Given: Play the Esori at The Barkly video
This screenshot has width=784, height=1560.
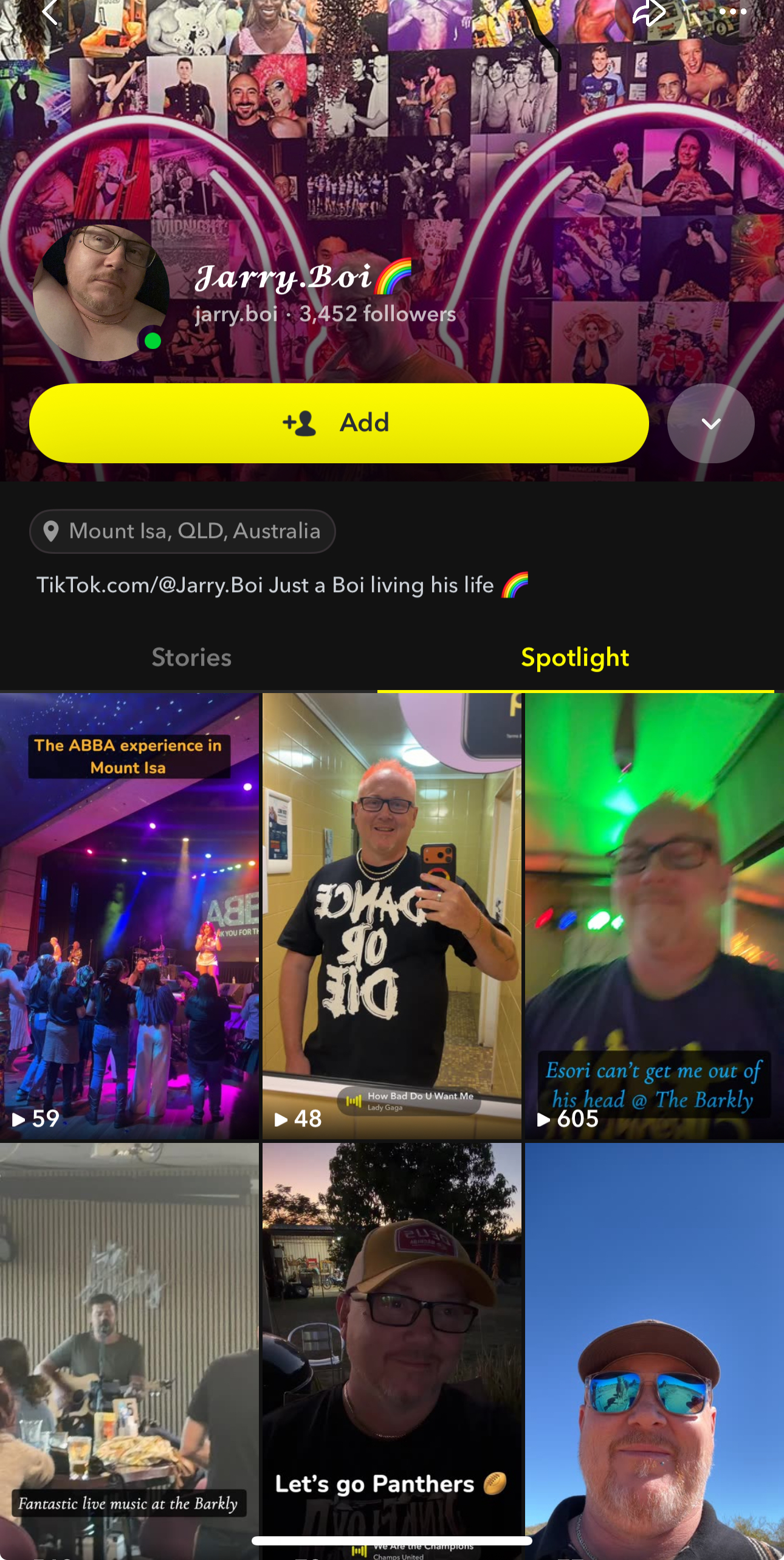Looking at the screenshot, I should tap(655, 916).
